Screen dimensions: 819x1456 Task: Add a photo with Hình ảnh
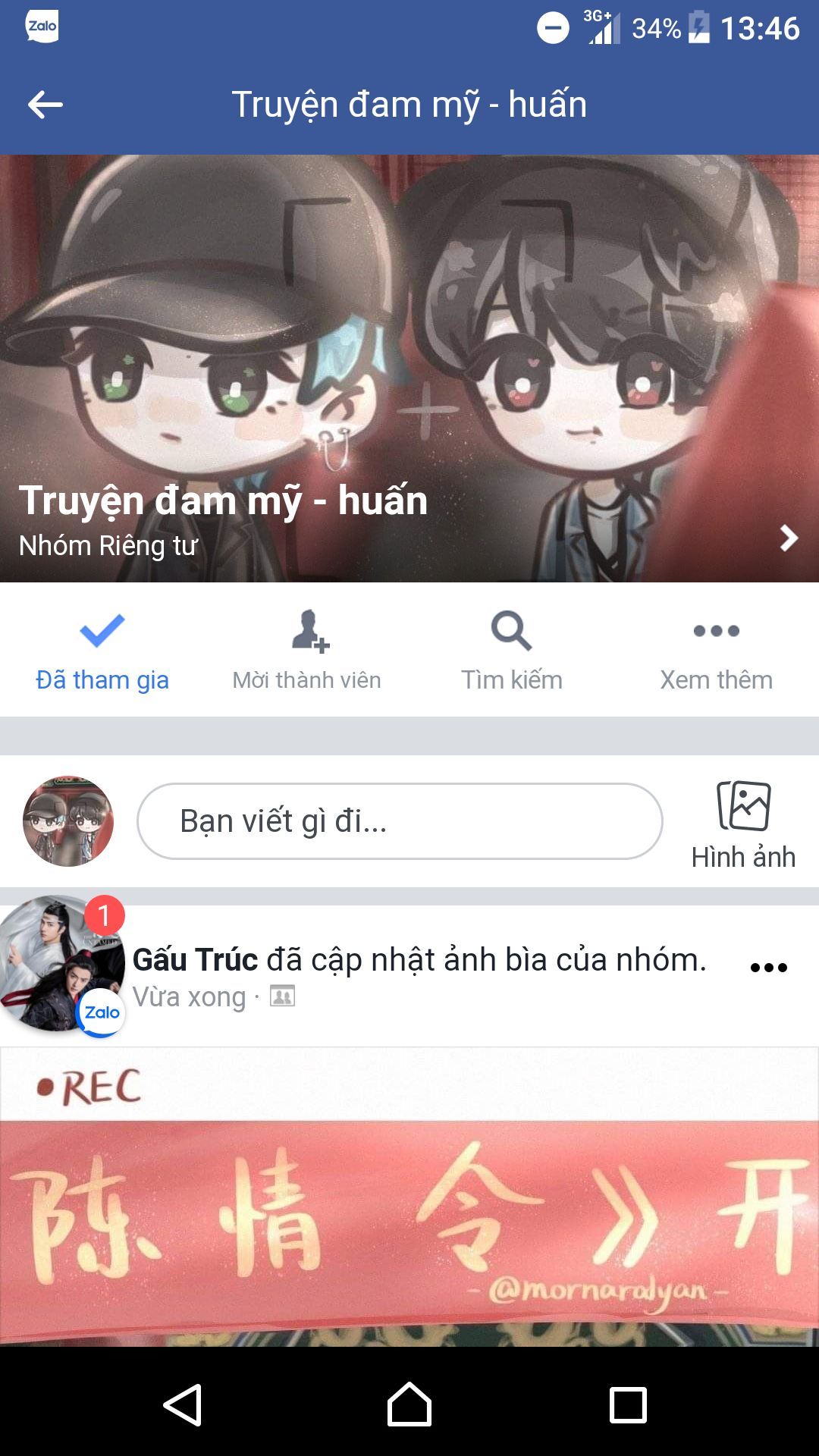point(743,825)
